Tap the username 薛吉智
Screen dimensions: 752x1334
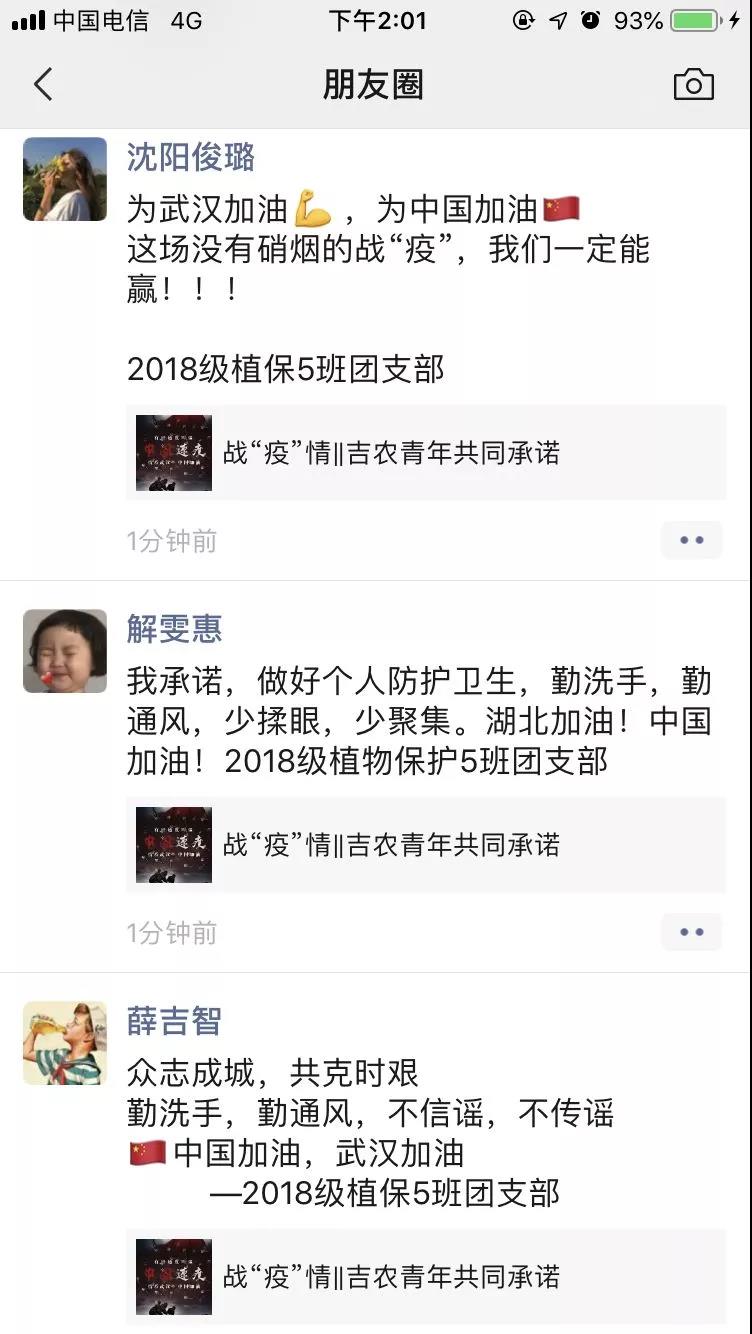coord(175,1021)
